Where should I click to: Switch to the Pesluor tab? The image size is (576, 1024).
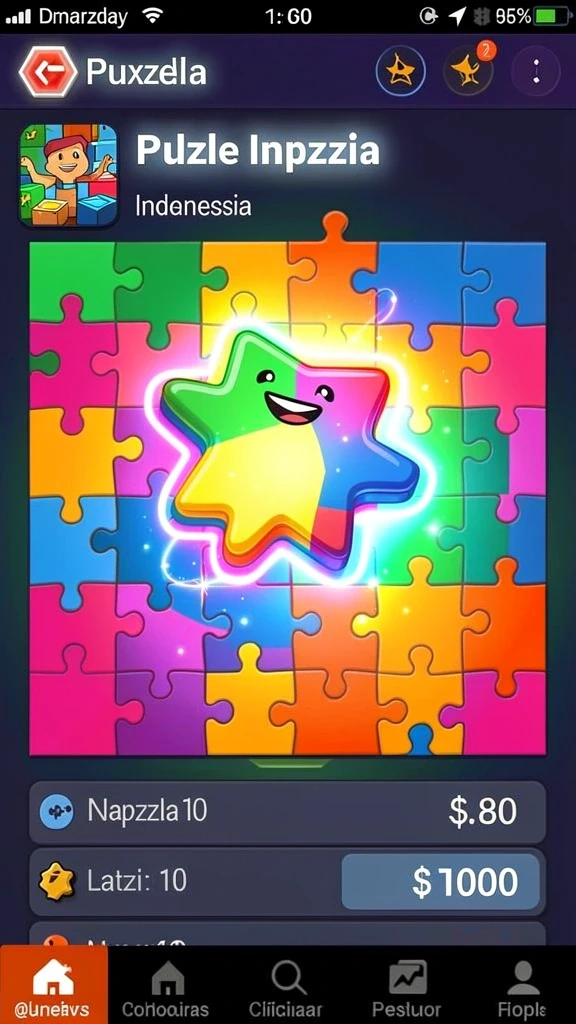[x=407, y=984]
